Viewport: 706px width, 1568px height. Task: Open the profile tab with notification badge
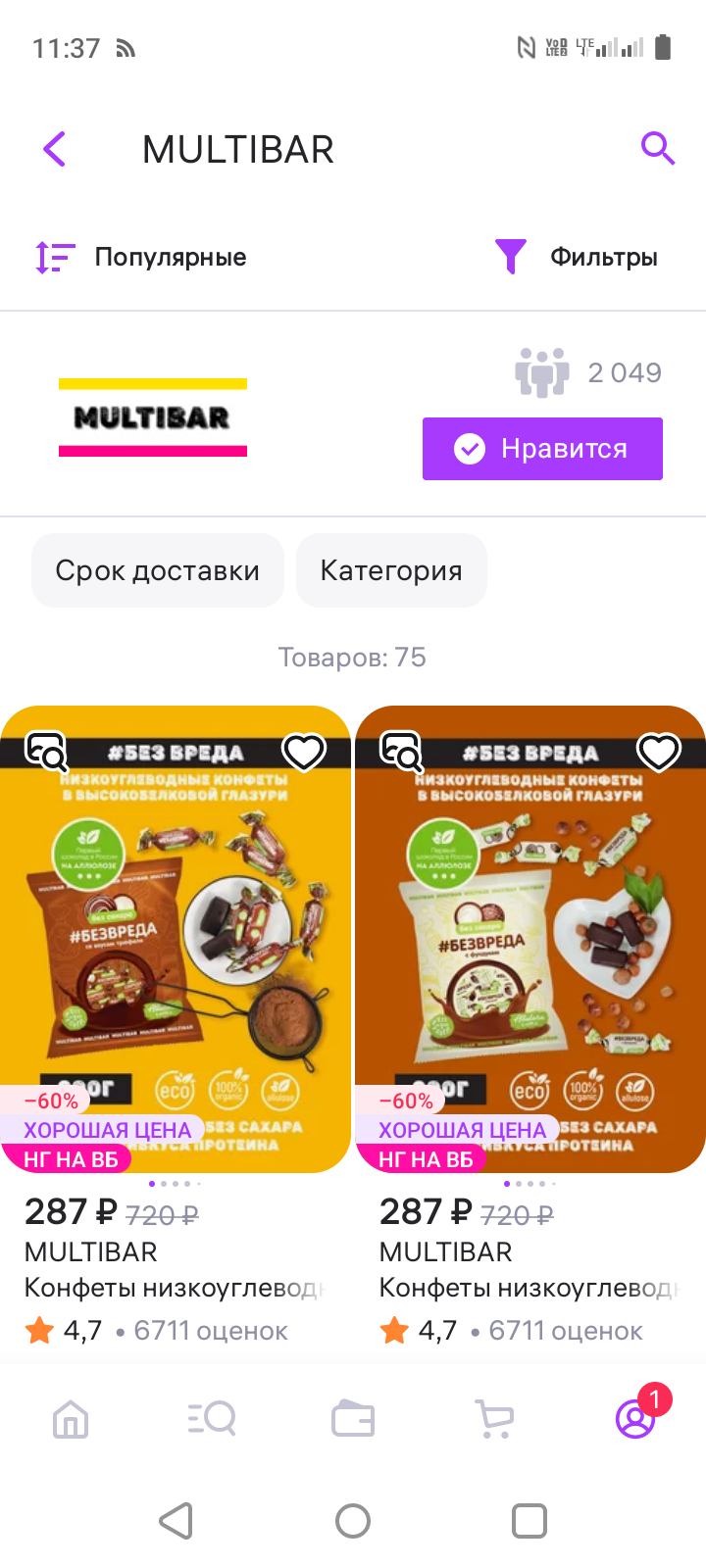(x=637, y=1415)
